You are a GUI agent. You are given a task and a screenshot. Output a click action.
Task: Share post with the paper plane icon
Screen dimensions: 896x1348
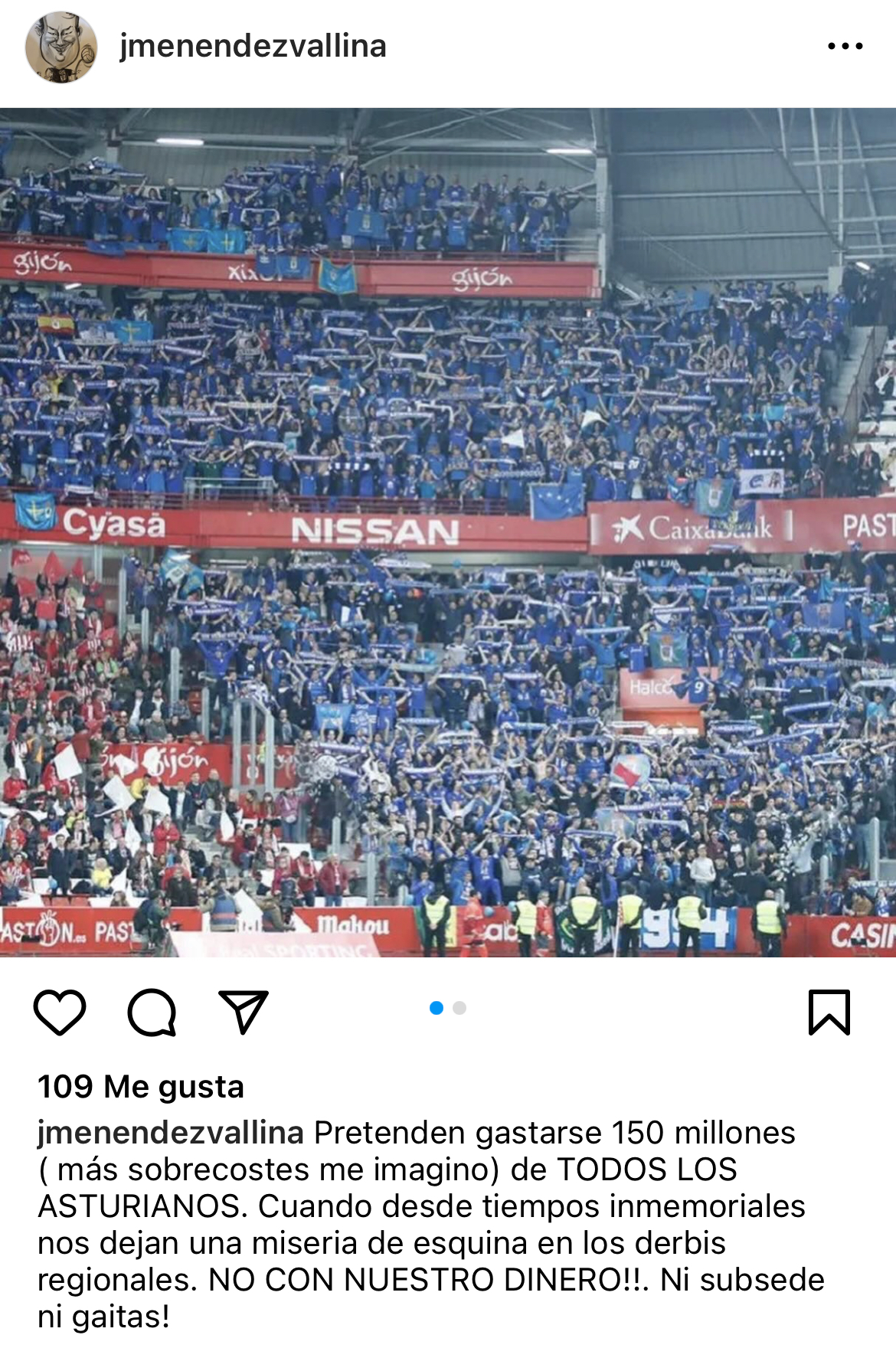tap(244, 1012)
